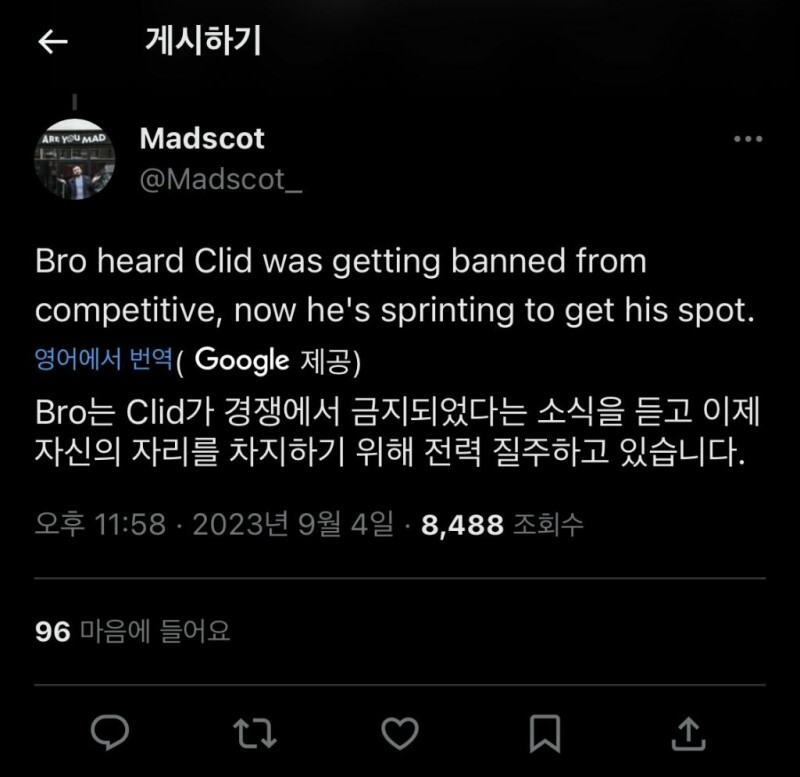The image size is (800, 777).
Task: Go back using the arrow icon
Action: [x=52, y=42]
